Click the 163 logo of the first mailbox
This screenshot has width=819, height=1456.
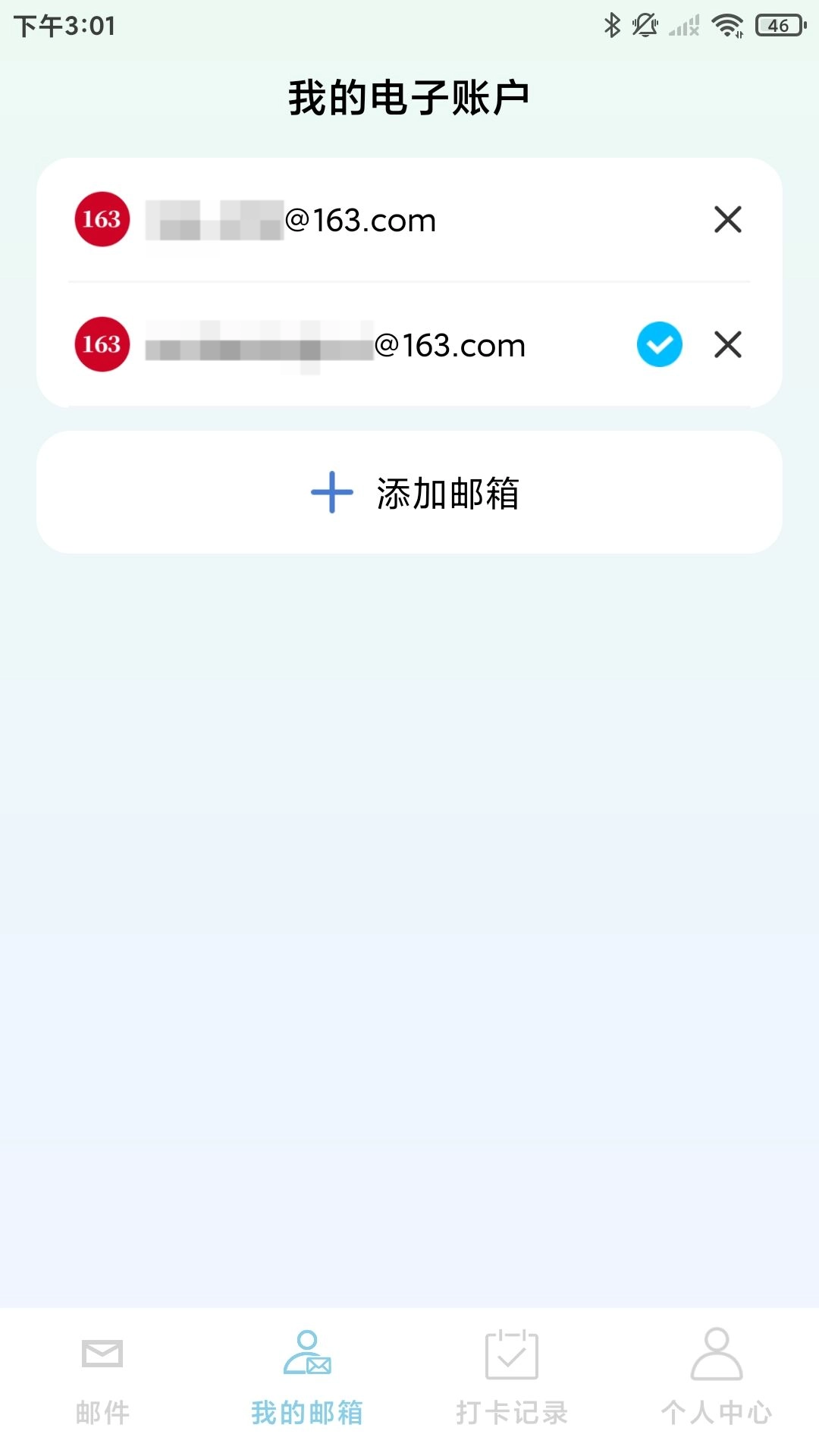point(102,220)
